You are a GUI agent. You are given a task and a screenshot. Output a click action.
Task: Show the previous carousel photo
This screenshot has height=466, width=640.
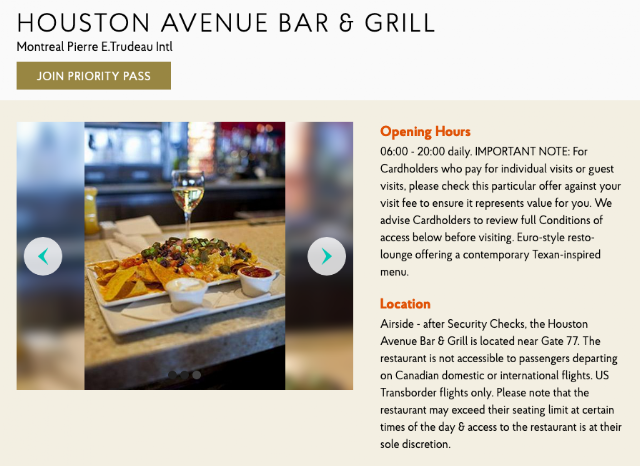(x=43, y=256)
